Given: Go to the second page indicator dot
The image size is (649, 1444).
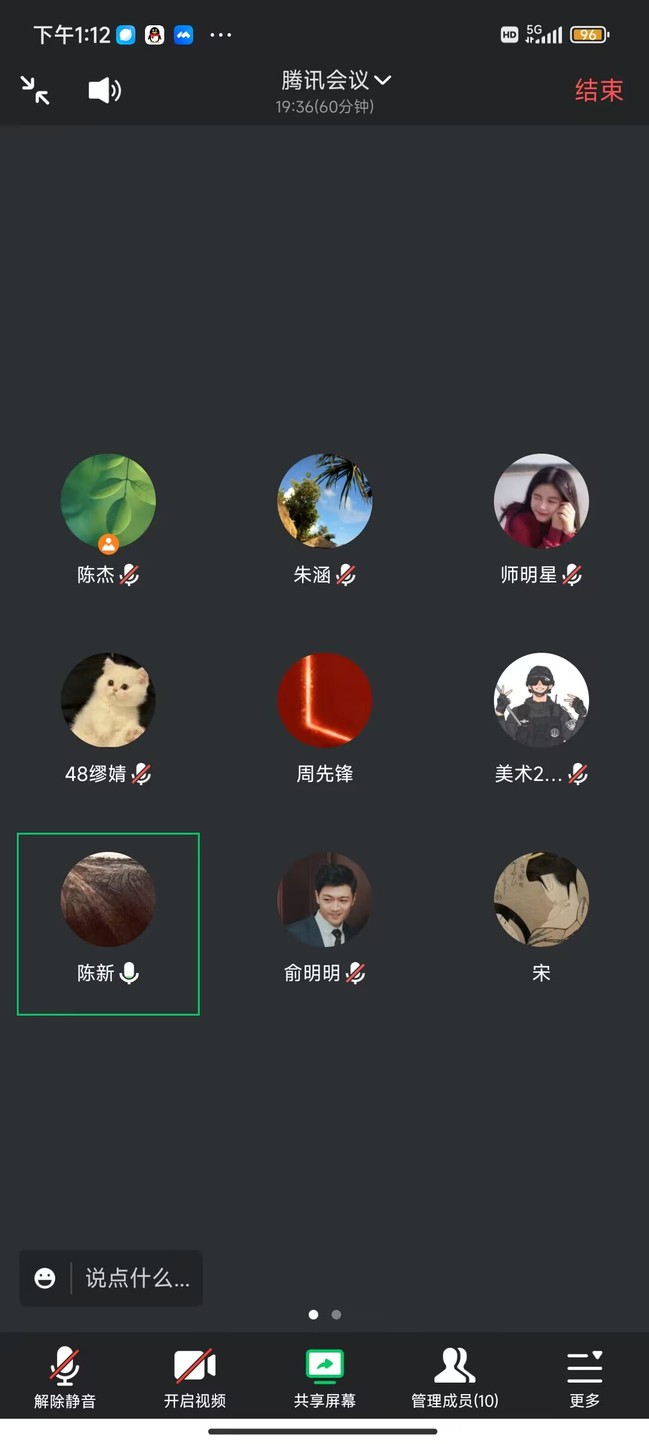Looking at the screenshot, I should [336, 1315].
